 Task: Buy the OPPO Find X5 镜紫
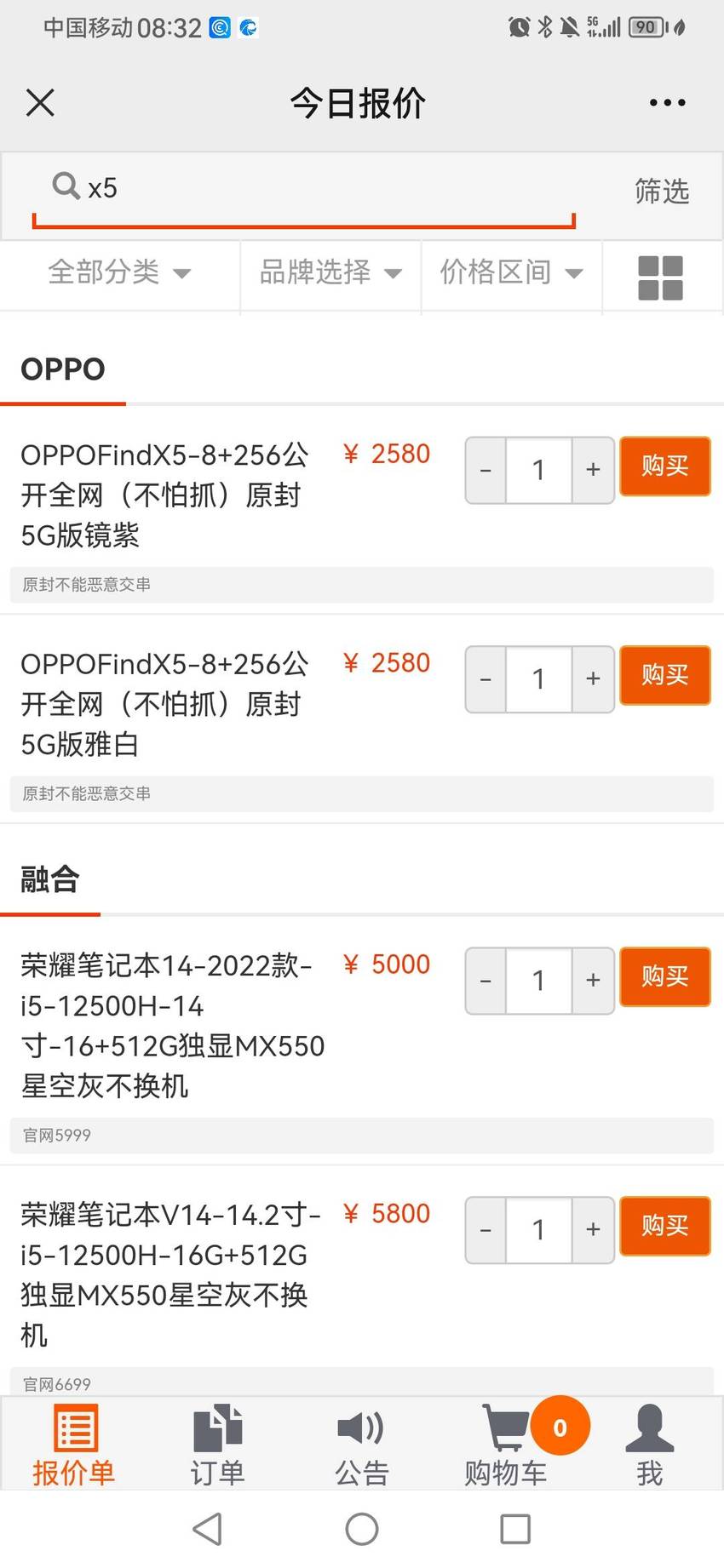pos(664,466)
